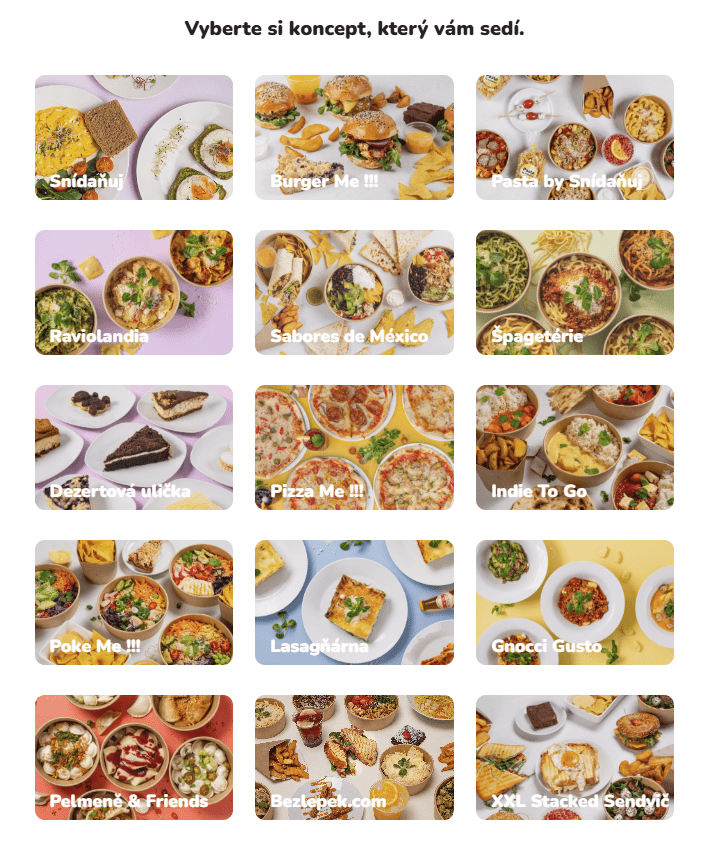Select the Bezlepek.com concept tile
Screen dimensions: 705x845
pos(354,758)
